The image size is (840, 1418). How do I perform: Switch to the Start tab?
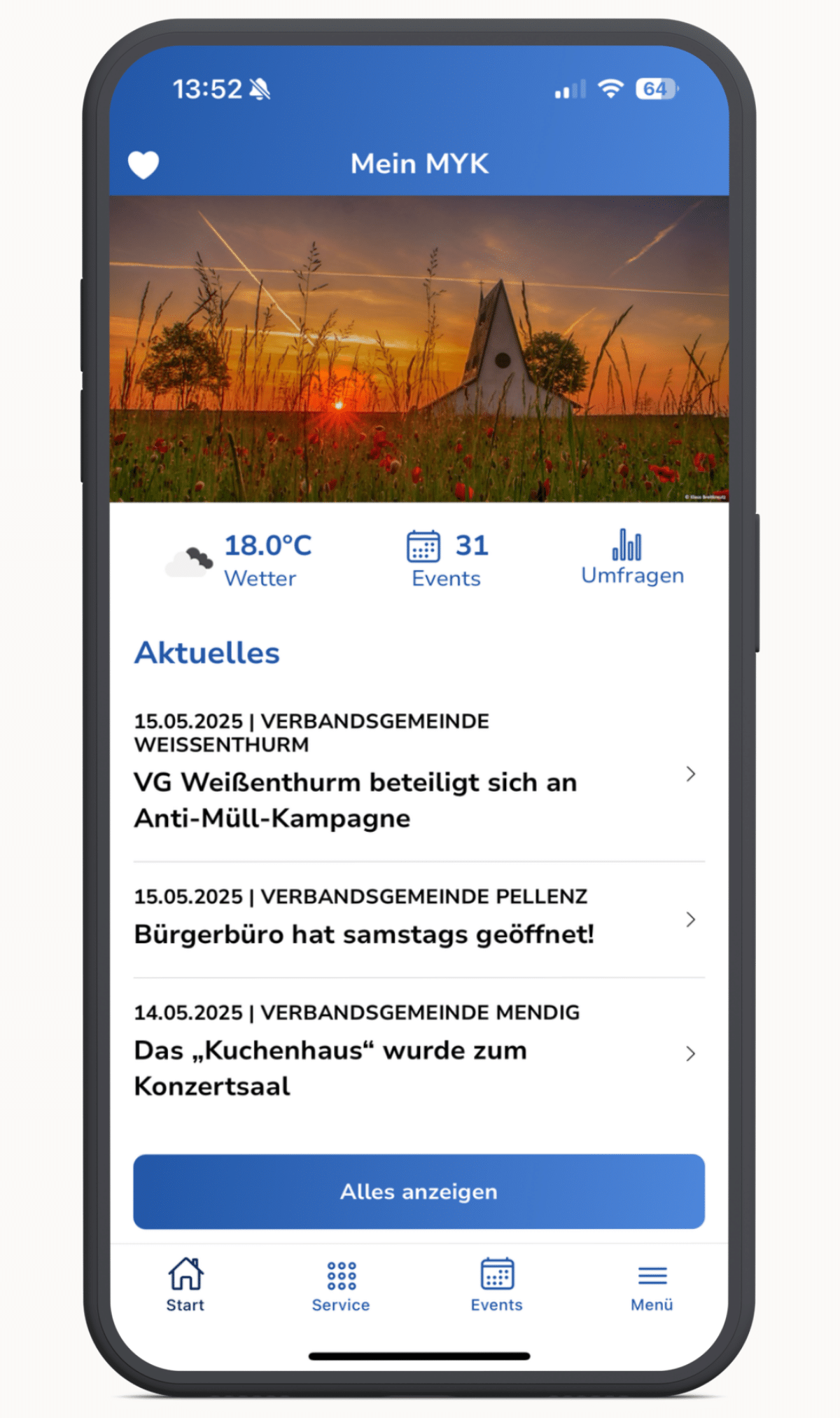click(185, 1284)
